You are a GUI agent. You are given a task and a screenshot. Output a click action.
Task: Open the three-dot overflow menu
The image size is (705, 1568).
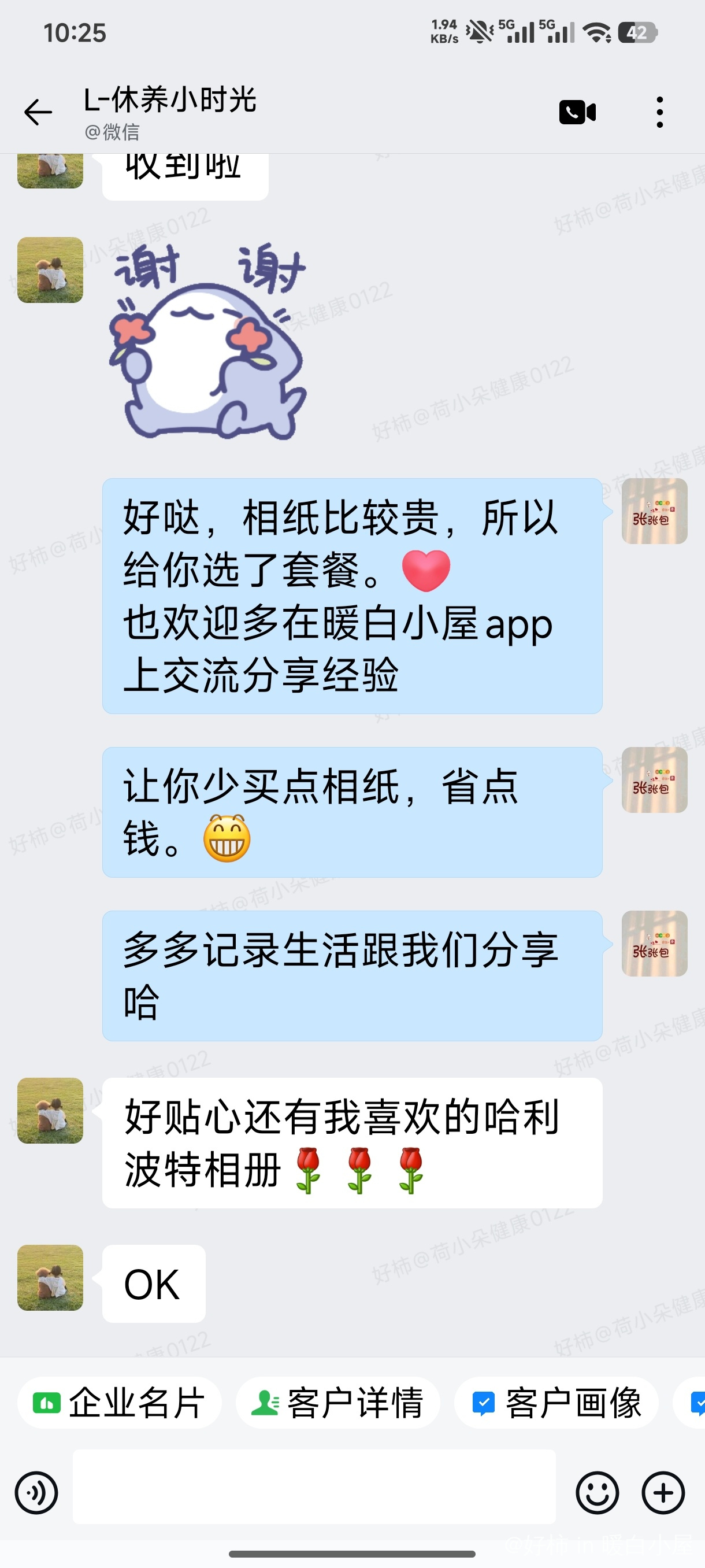[x=659, y=113]
